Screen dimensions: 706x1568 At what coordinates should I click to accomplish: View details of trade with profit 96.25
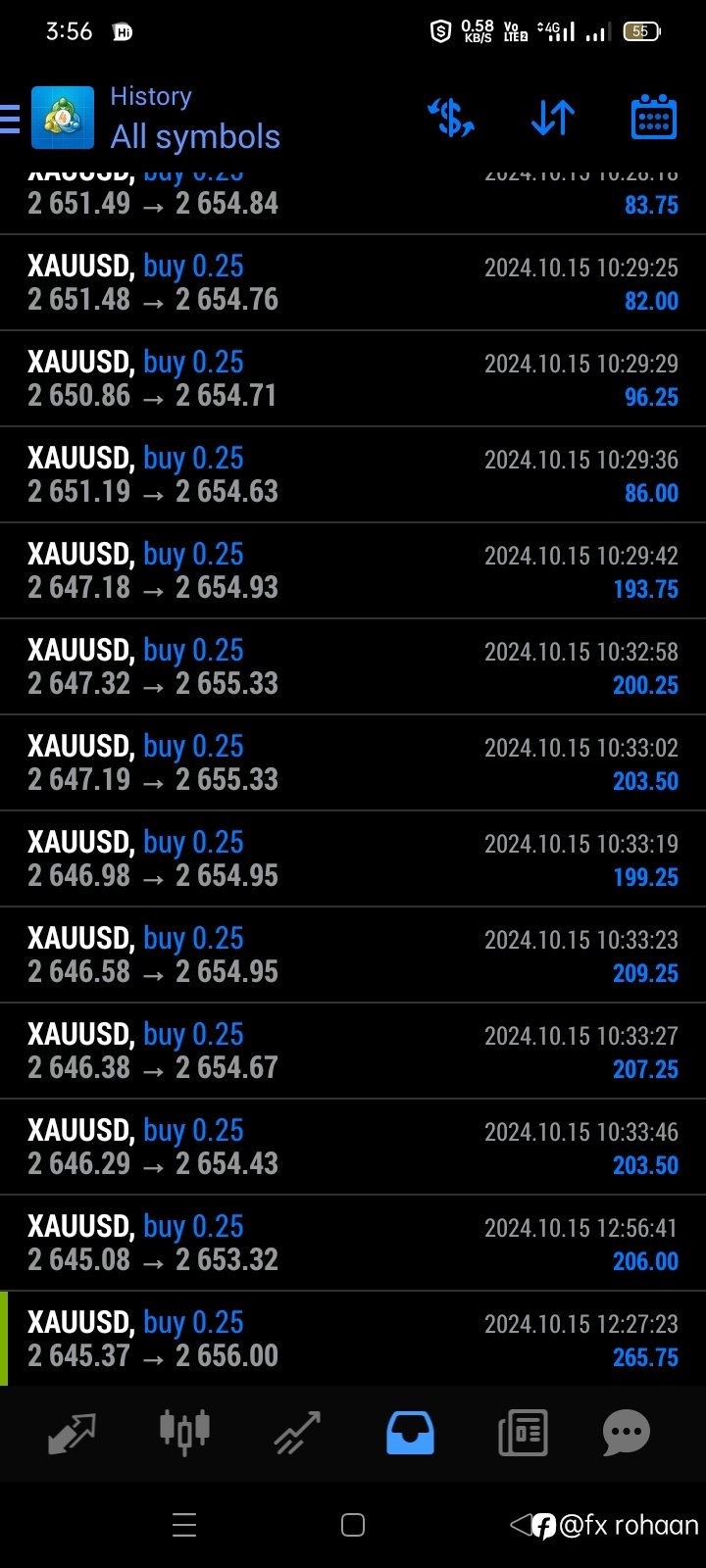click(353, 378)
